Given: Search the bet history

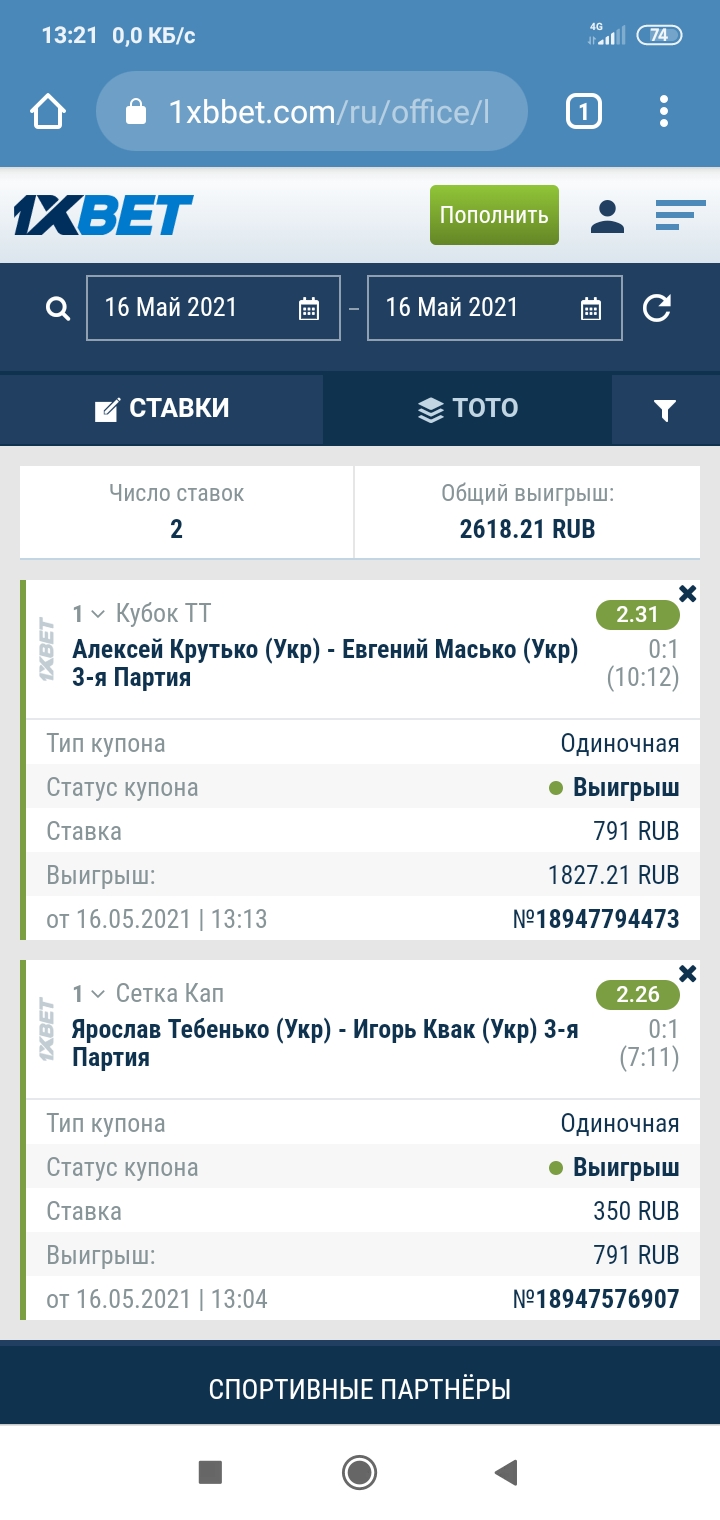Looking at the screenshot, I should tap(58, 308).
